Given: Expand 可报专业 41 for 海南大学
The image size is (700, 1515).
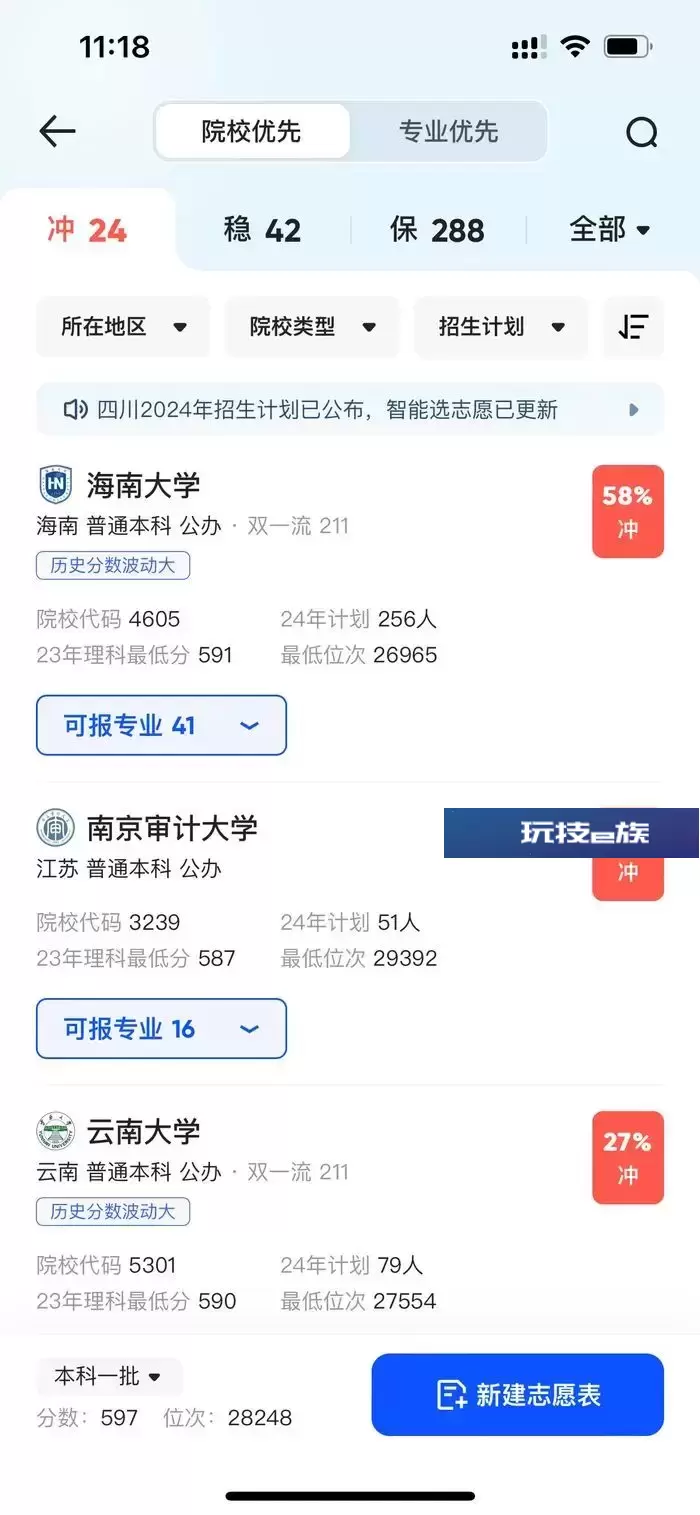Looking at the screenshot, I should coord(161,725).
